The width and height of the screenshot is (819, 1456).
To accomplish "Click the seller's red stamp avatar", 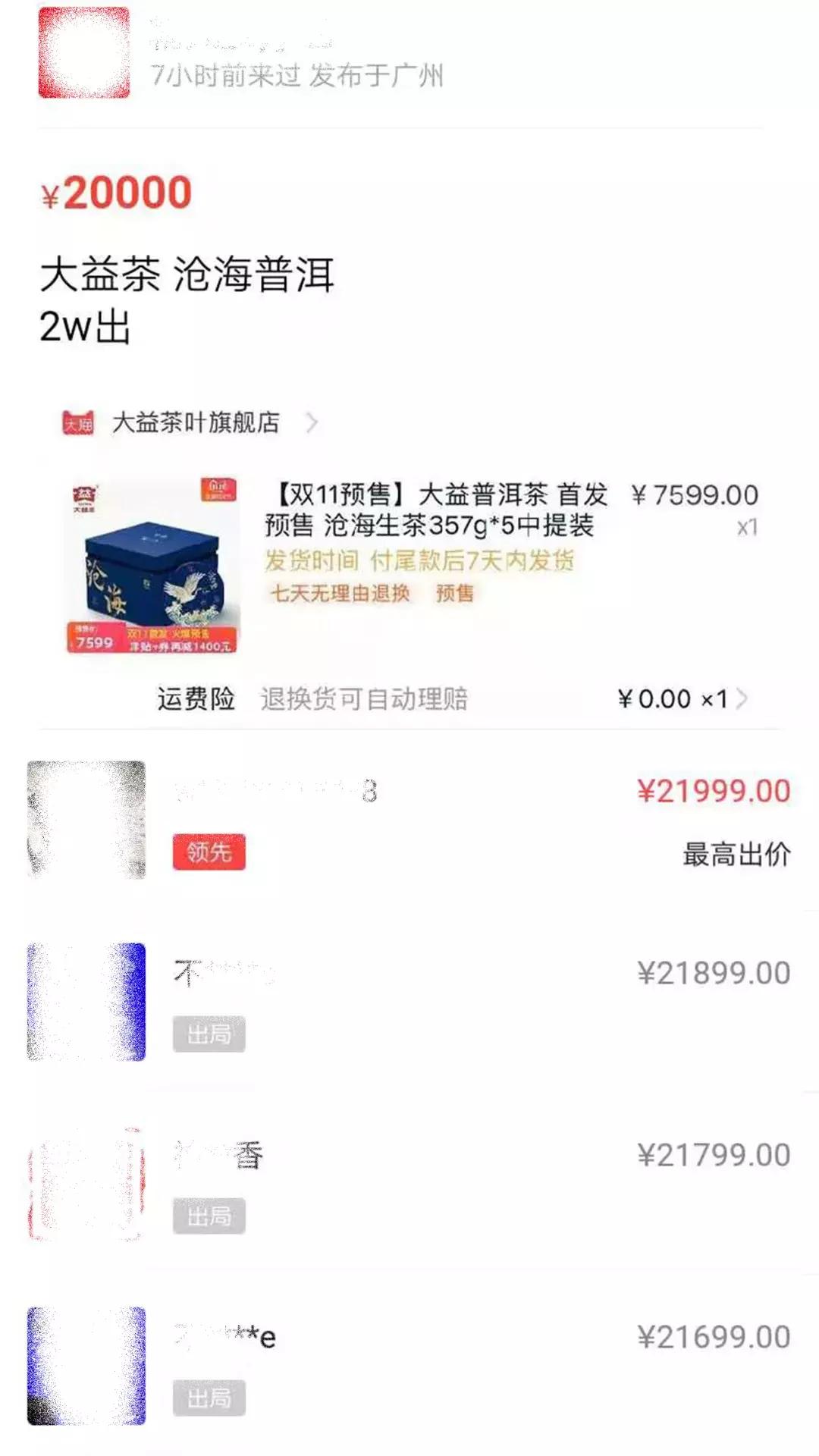I will pos(83,53).
